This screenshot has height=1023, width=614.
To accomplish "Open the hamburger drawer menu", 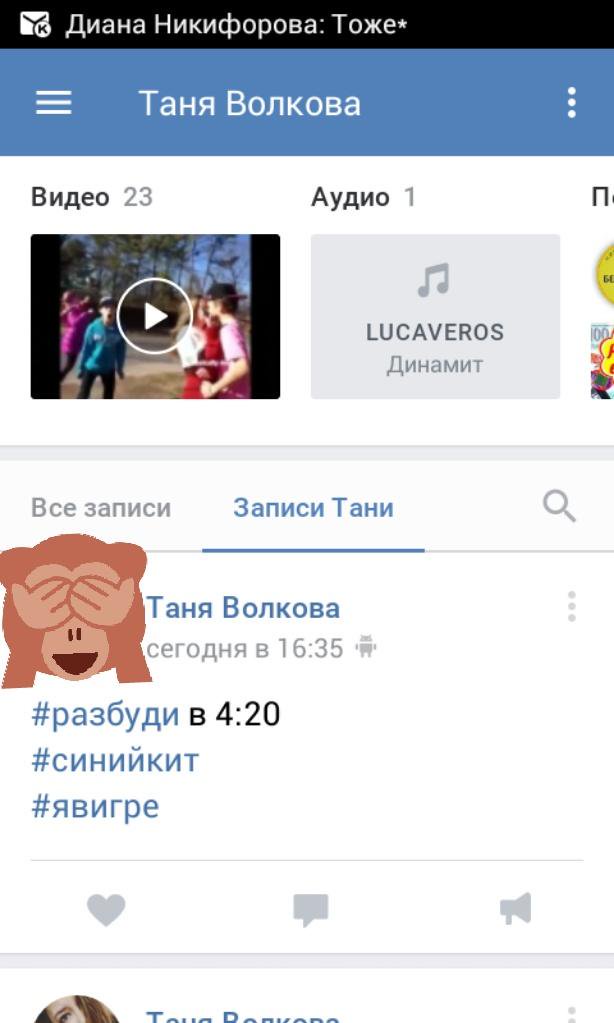I will [x=53, y=103].
